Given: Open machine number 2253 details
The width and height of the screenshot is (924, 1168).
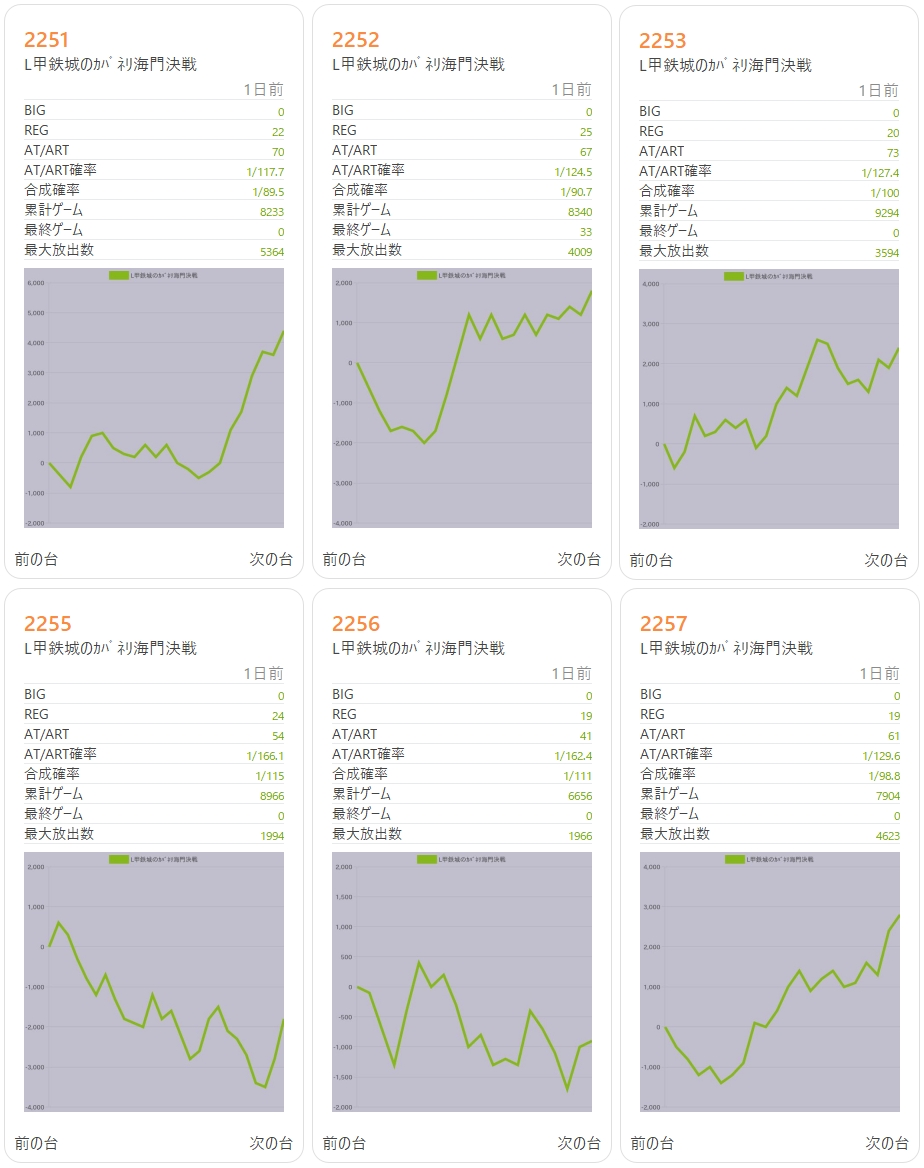Looking at the screenshot, I should (x=662, y=40).
